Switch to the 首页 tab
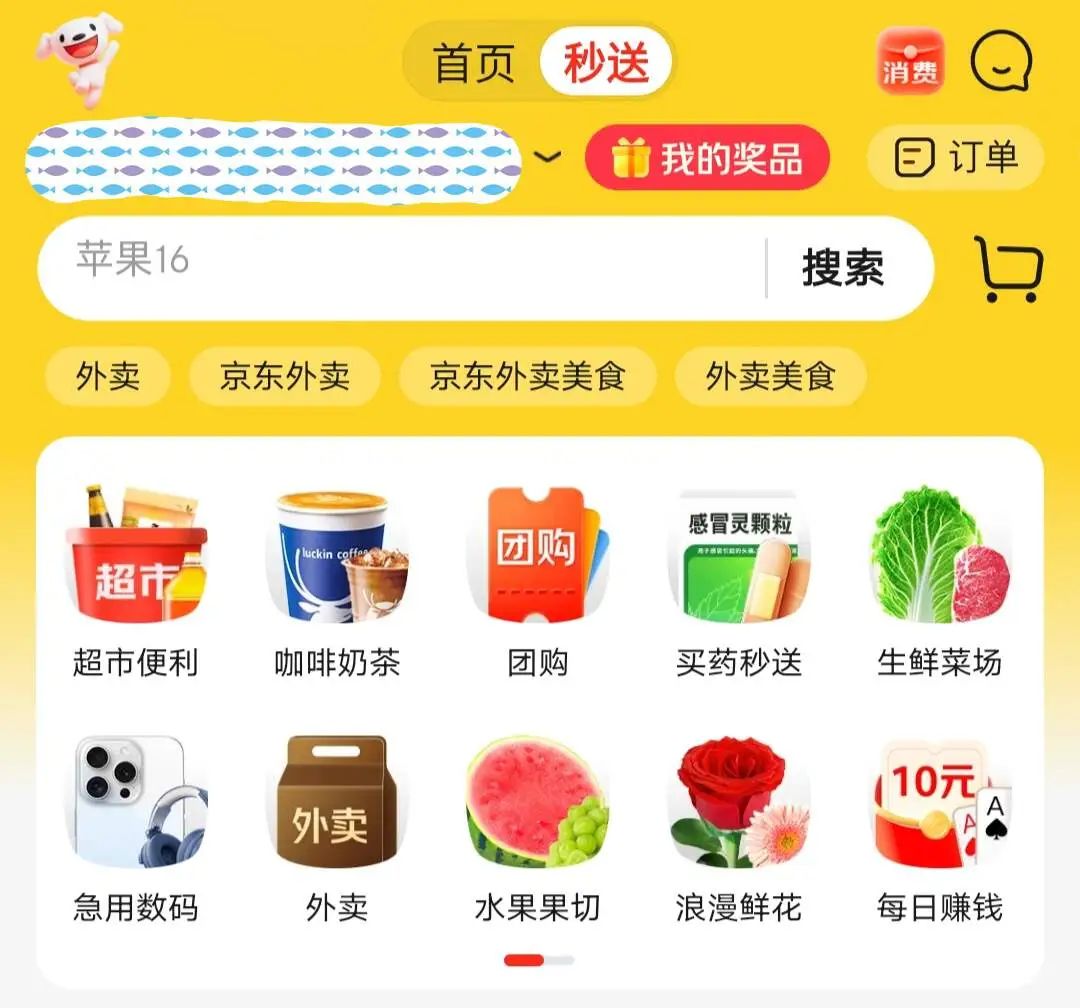 (x=474, y=63)
